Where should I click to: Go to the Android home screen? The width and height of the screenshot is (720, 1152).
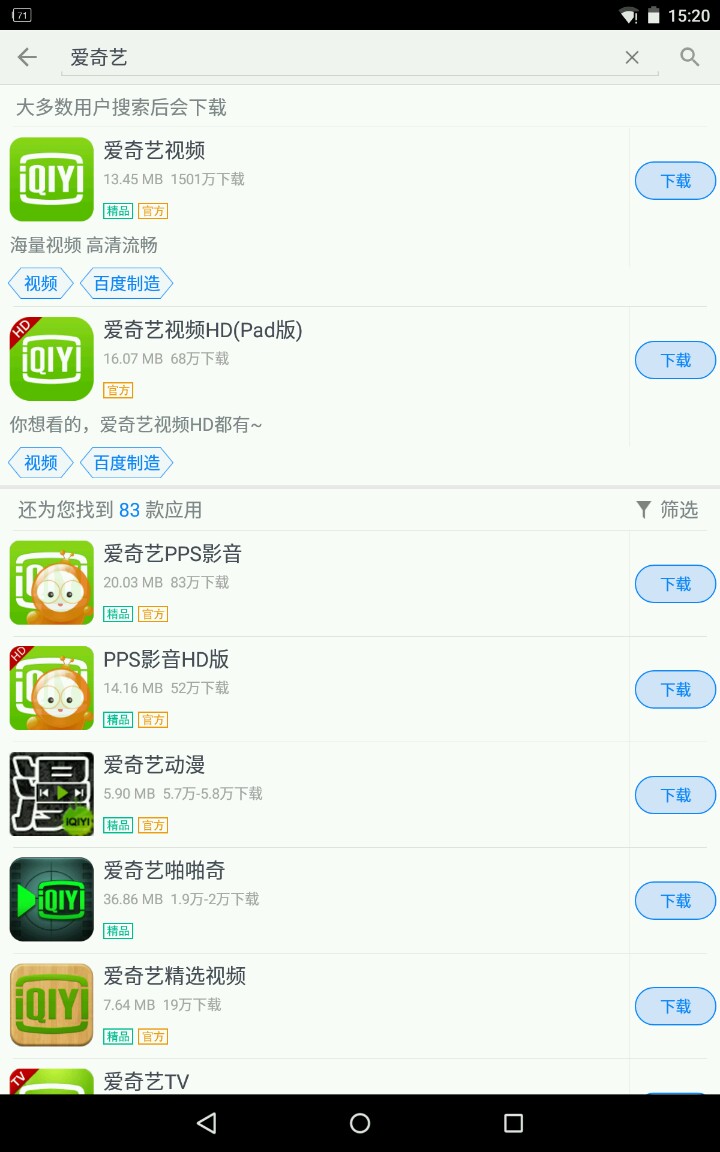click(x=360, y=1123)
